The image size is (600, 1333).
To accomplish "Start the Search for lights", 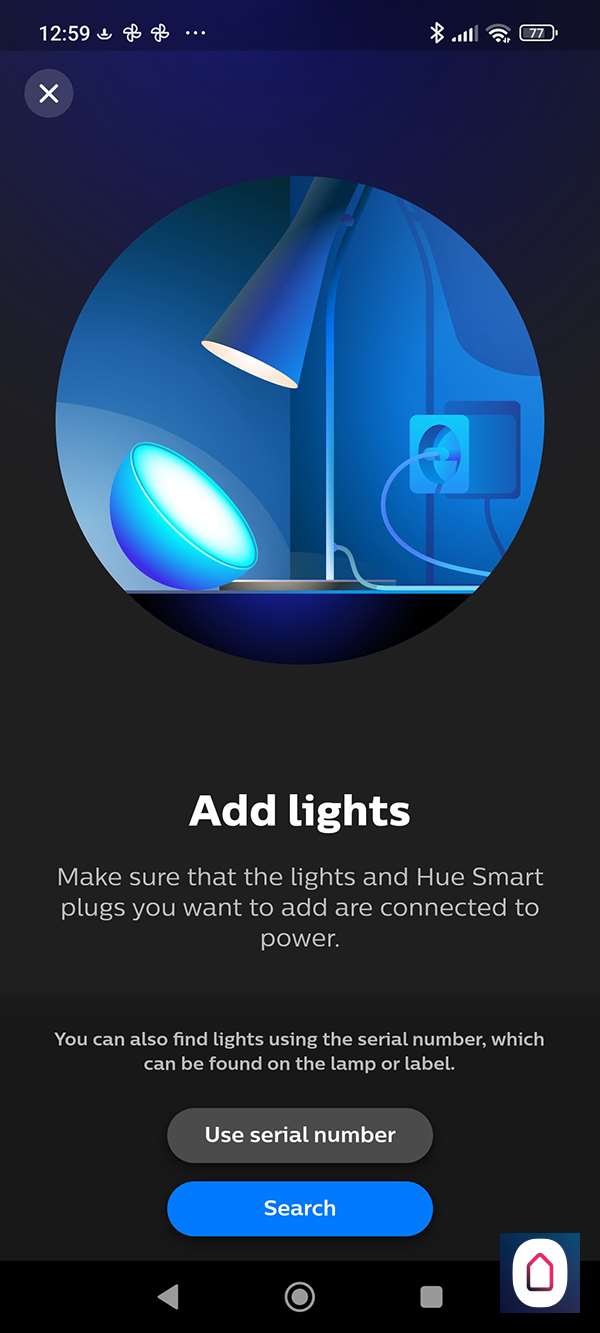I will 300,1208.
